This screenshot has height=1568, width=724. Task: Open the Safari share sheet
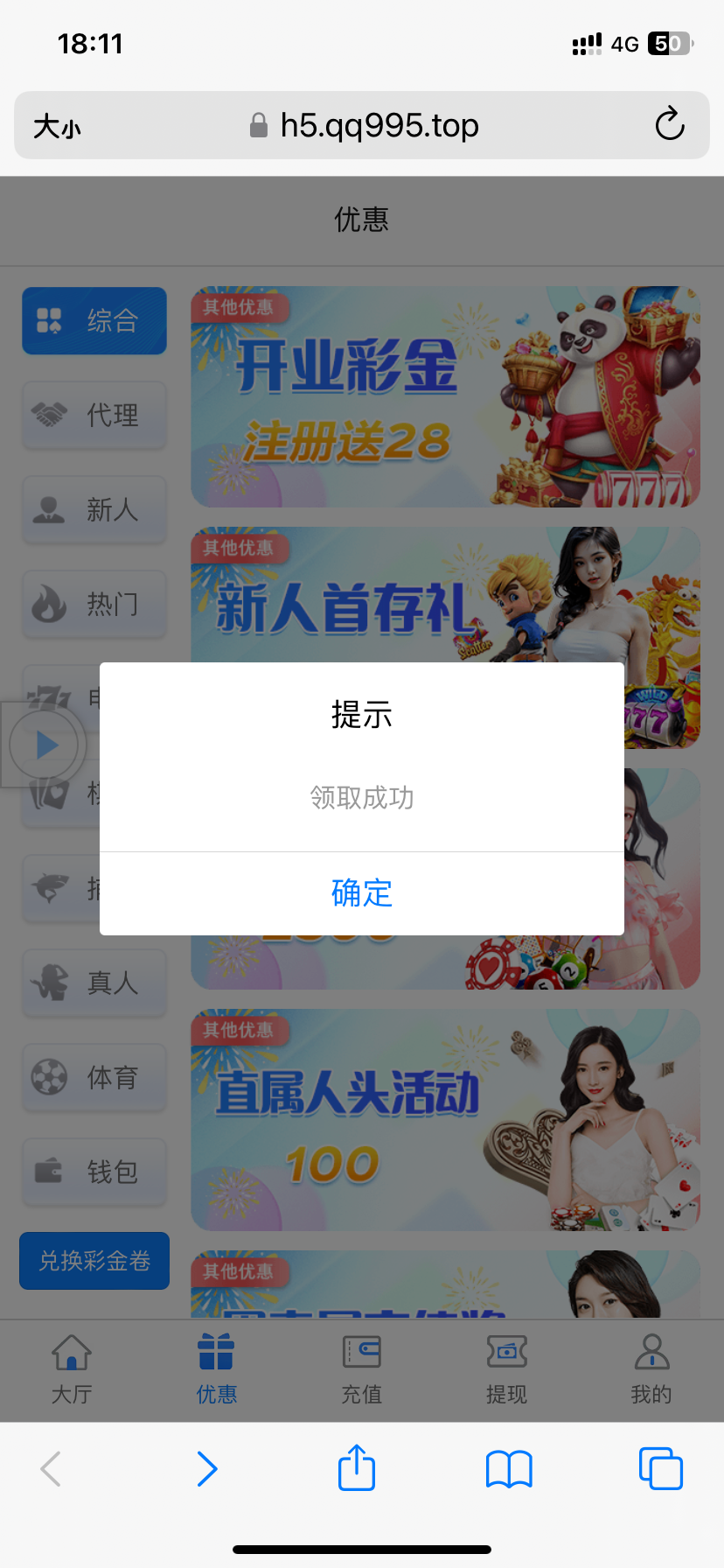(x=357, y=1467)
